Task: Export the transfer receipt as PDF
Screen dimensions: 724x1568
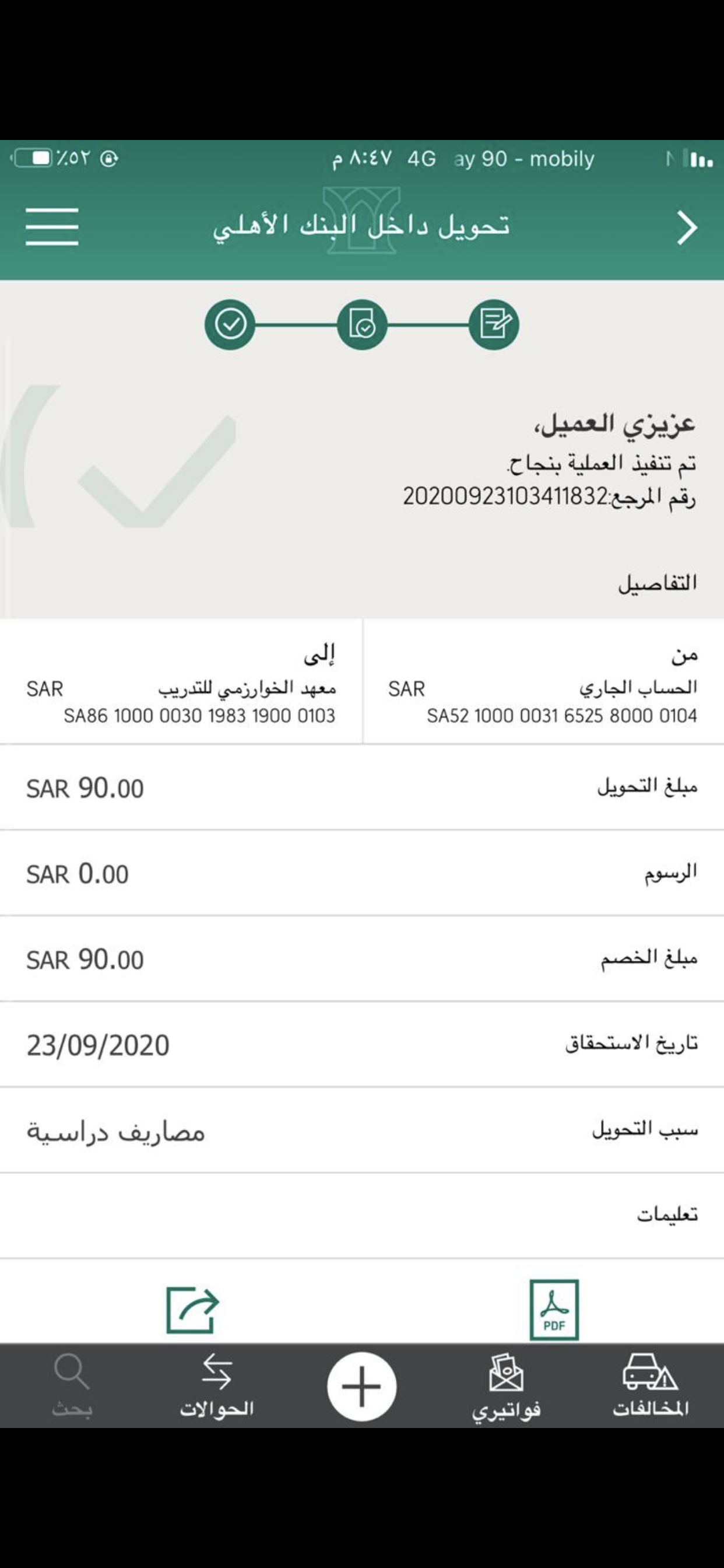Action: [554, 1310]
